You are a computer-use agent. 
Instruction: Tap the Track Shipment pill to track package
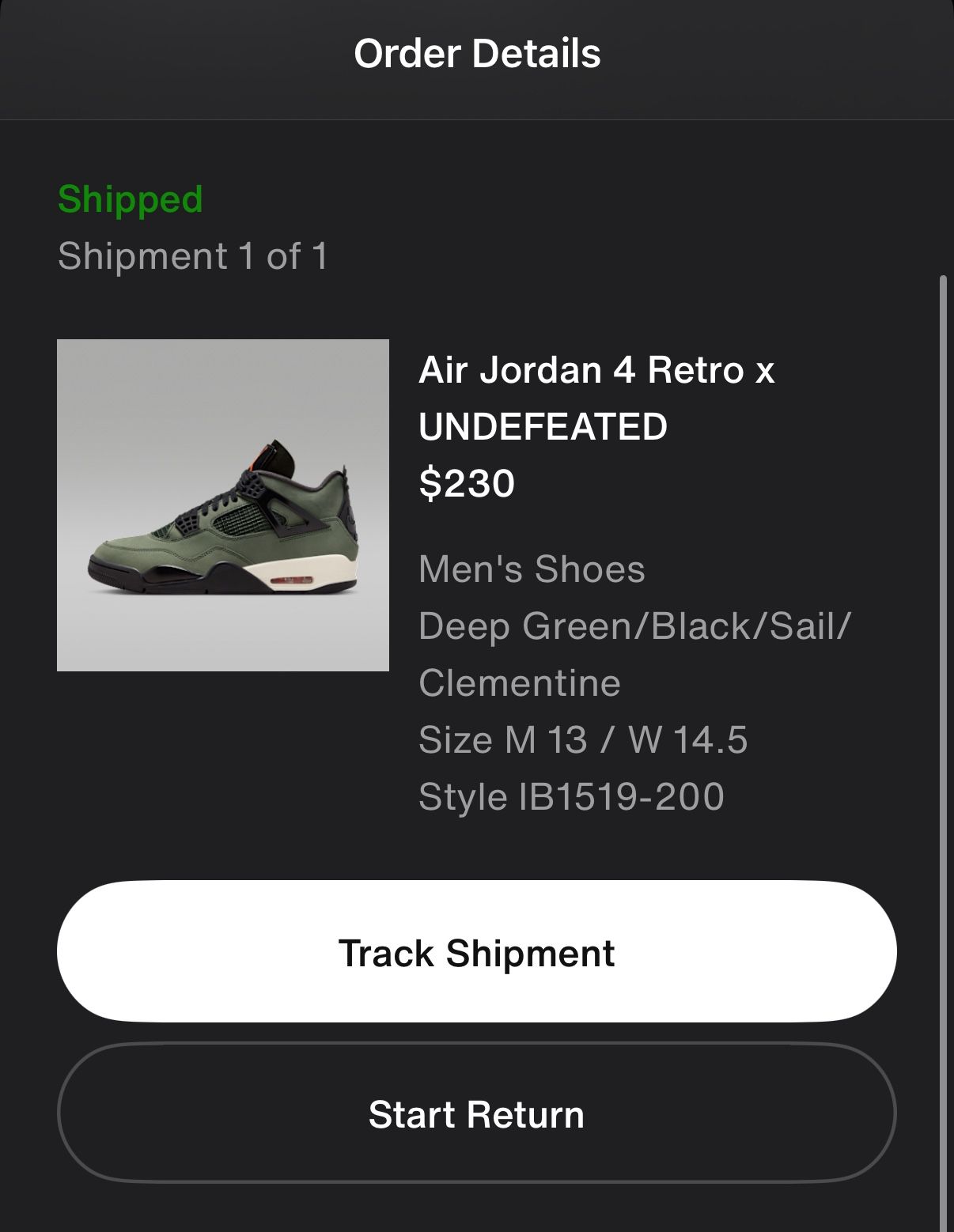pyautogui.click(x=477, y=954)
